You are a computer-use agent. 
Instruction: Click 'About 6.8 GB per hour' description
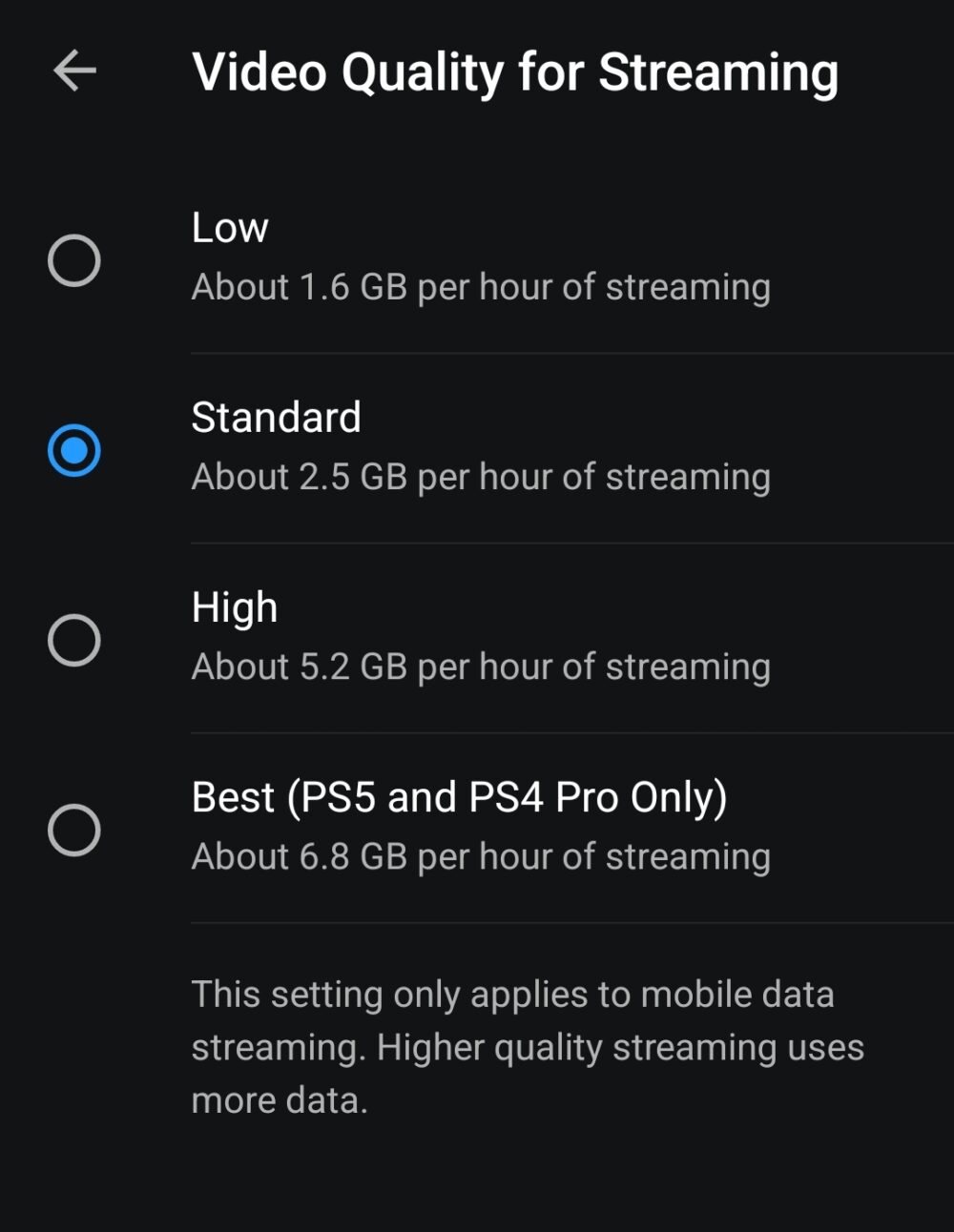coord(481,855)
